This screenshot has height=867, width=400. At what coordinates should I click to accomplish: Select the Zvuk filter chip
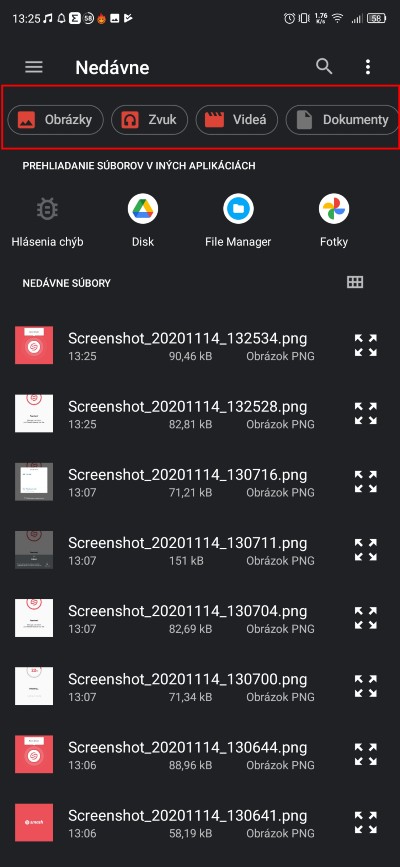[149, 120]
